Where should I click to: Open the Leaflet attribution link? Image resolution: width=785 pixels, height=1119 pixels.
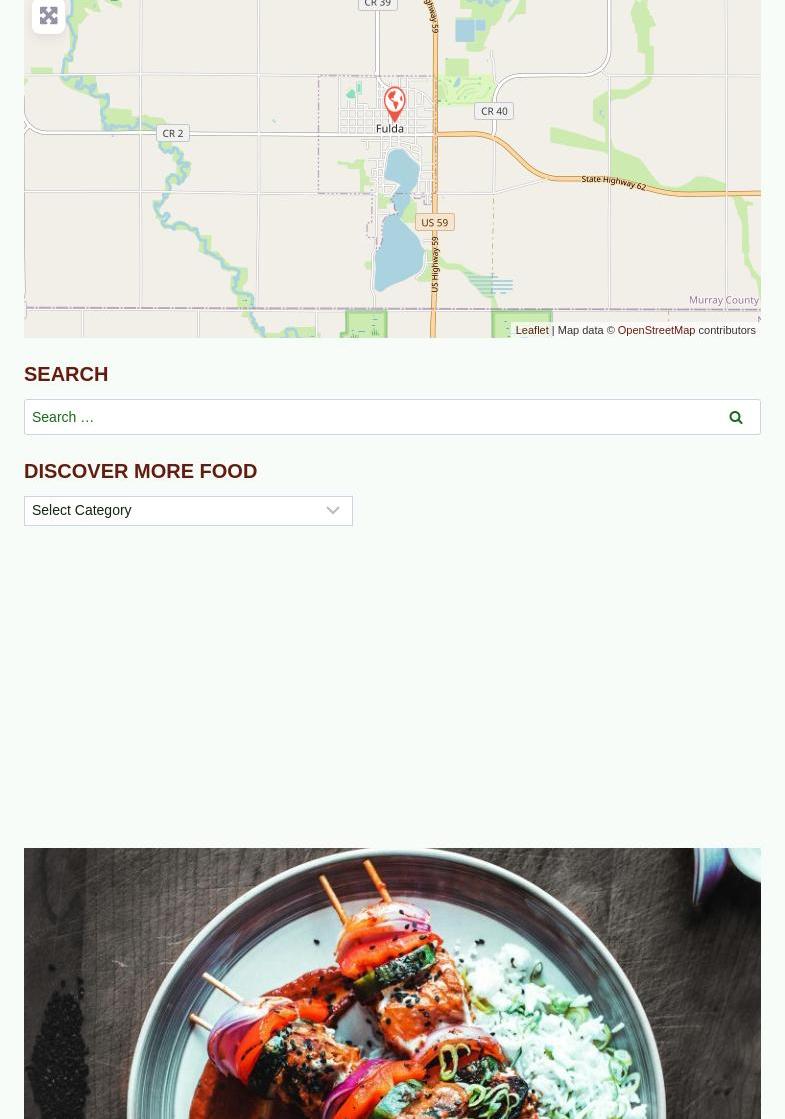tap(531, 330)
